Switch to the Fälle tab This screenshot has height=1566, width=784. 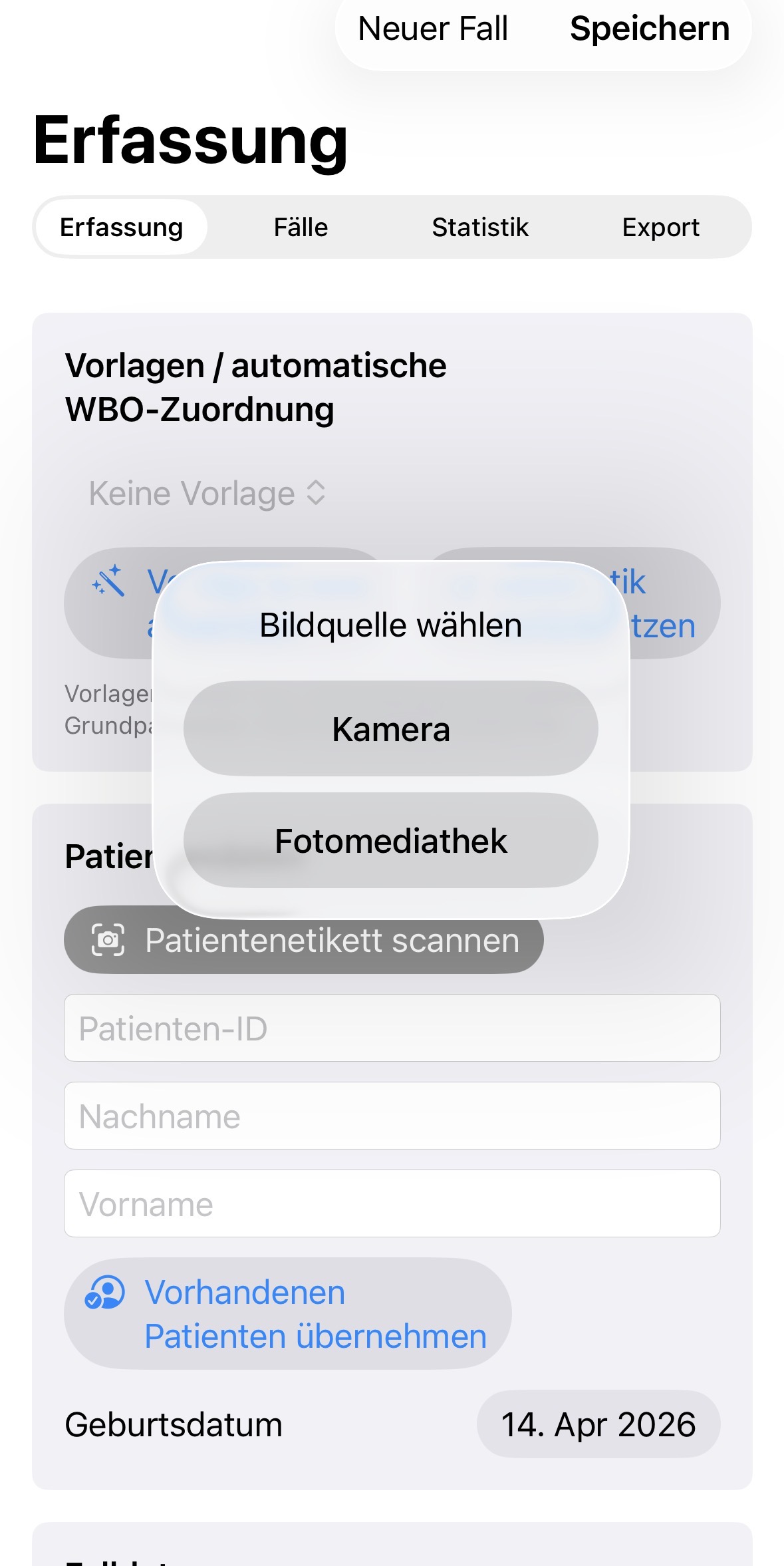[301, 228]
